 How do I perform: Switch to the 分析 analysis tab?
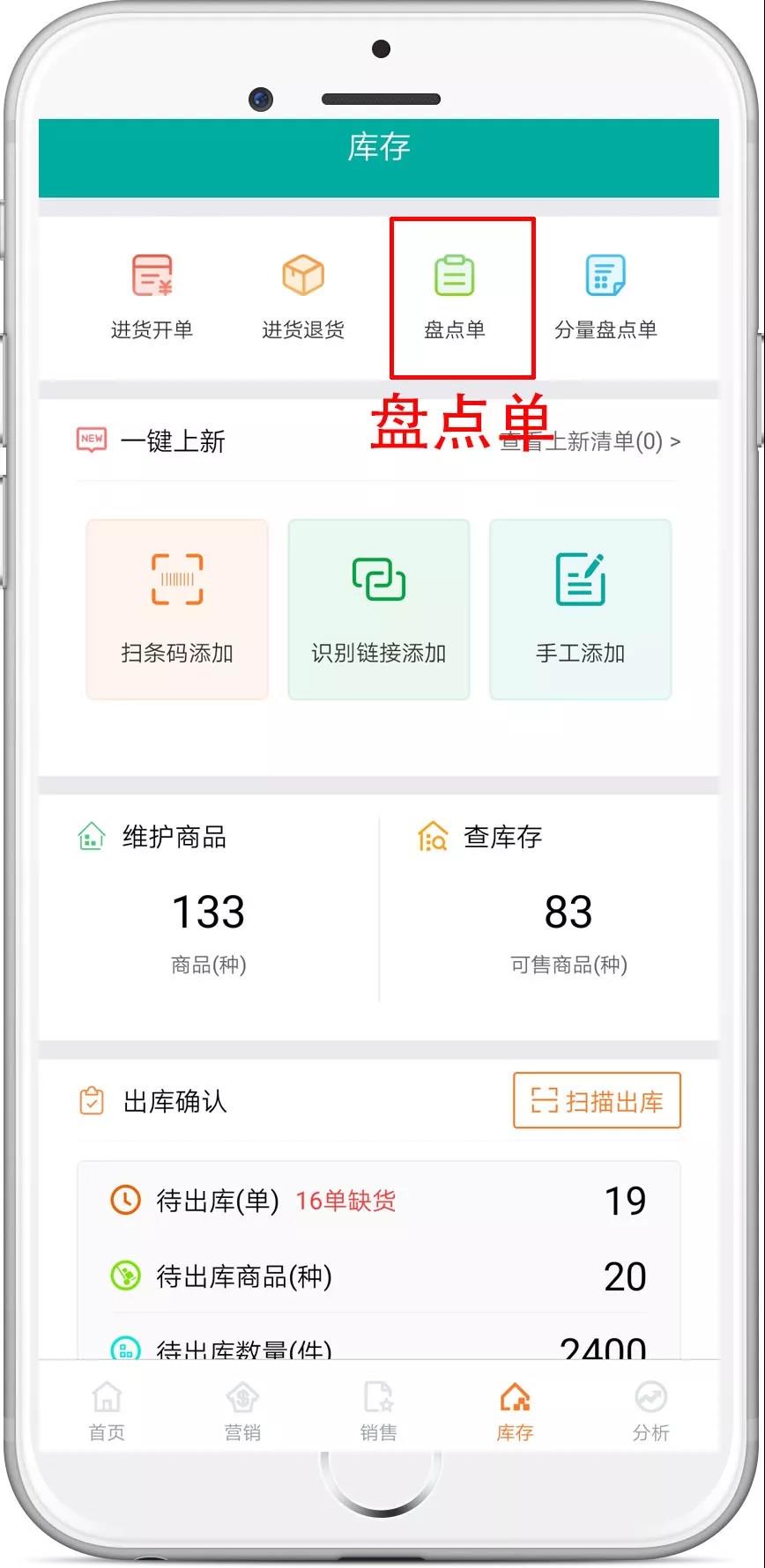click(x=650, y=1411)
